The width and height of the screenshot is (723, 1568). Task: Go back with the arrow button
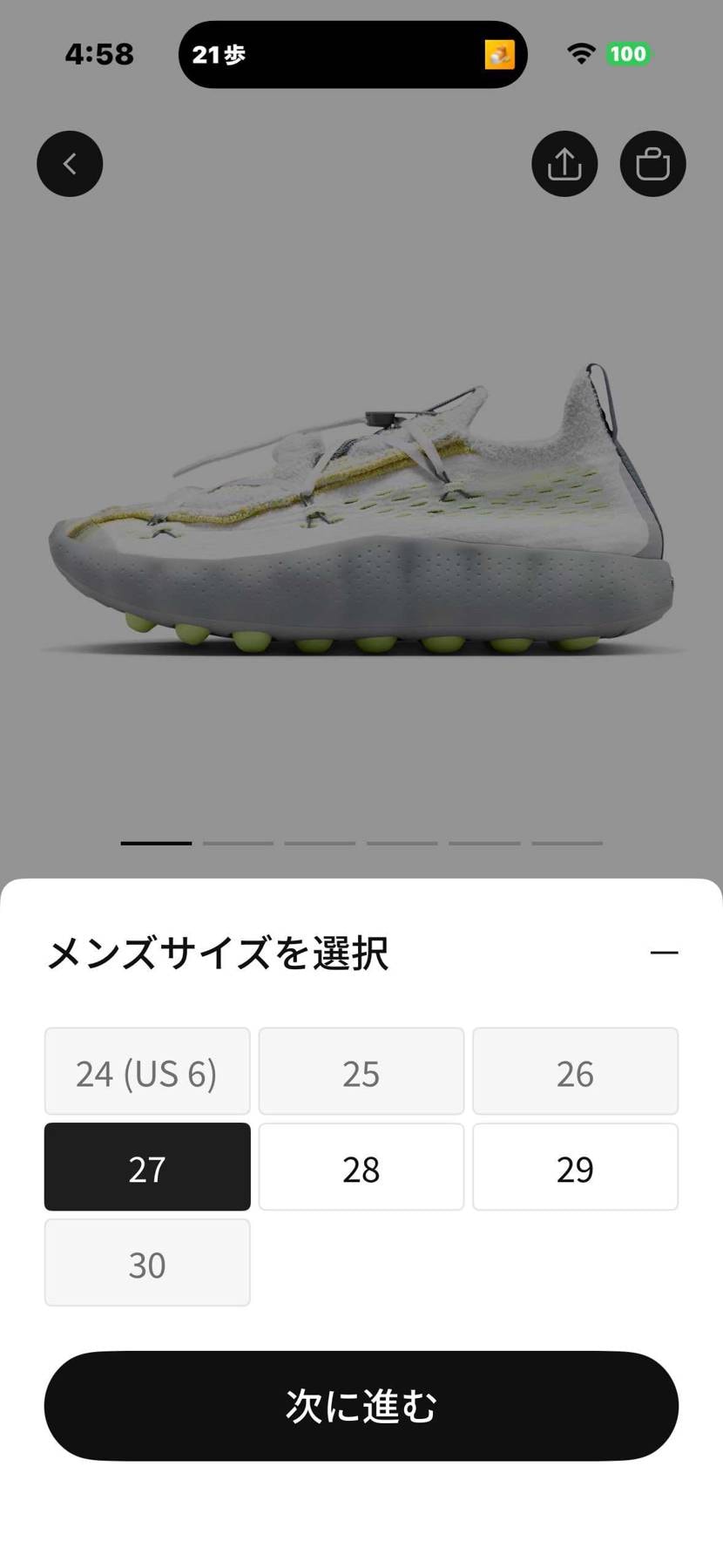[x=70, y=164]
